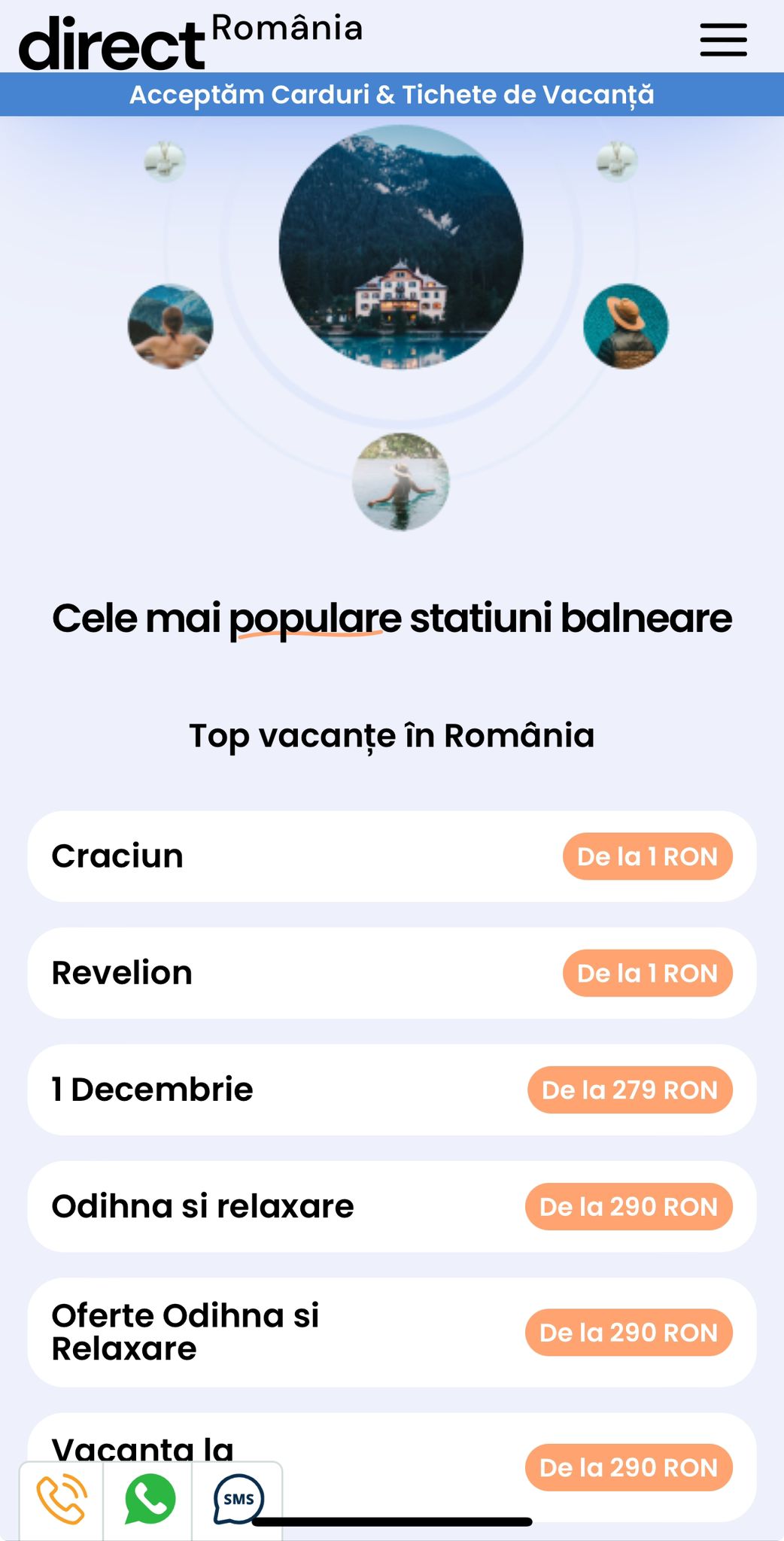Viewport: 784px width, 1541px height.
Task: Contact via WhatsApp icon
Action: click(x=150, y=1500)
